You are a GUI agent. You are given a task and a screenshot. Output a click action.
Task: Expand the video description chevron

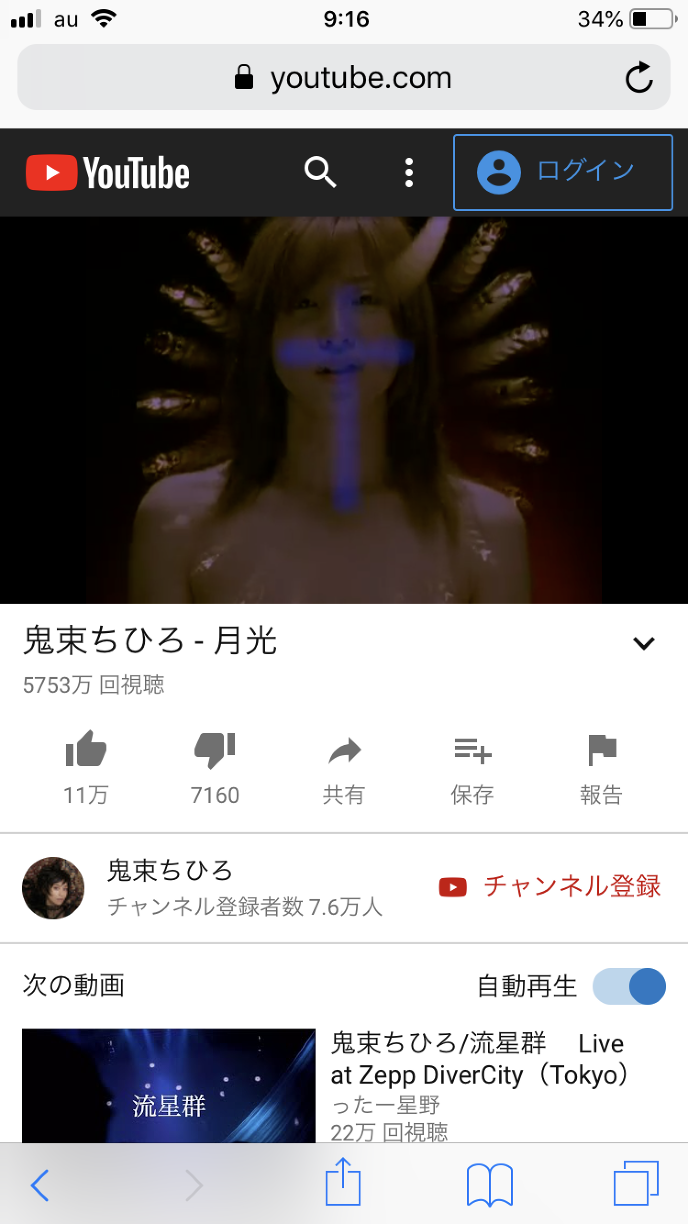644,643
